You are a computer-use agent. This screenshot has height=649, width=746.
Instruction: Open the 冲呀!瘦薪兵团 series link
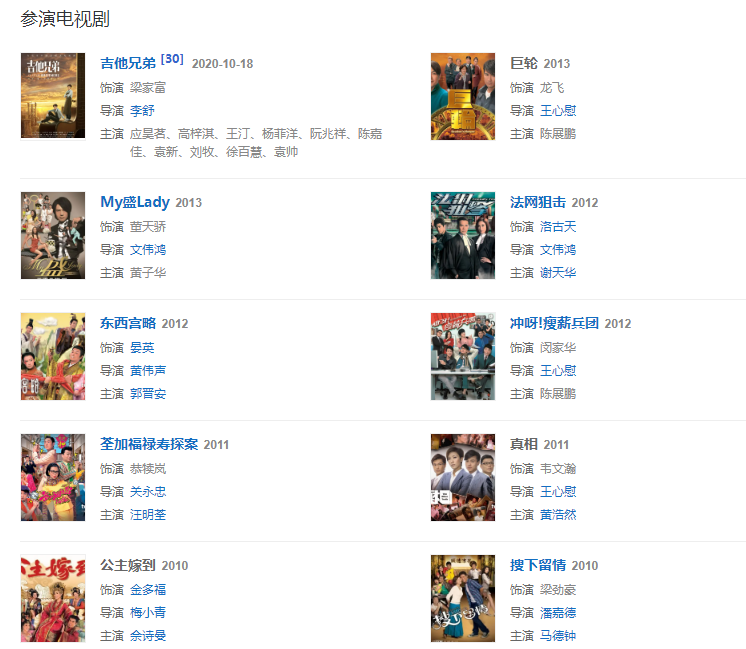click(555, 323)
